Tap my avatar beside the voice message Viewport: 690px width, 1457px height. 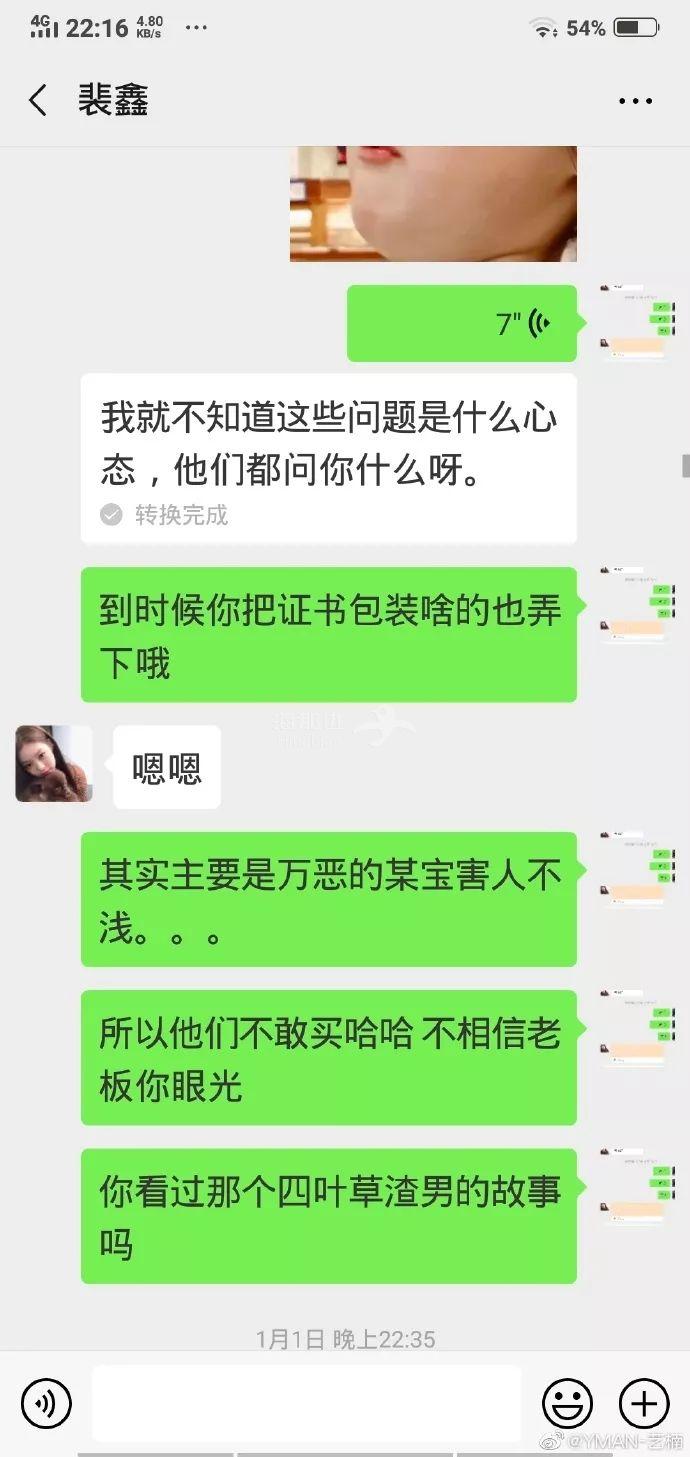click(636, 322)
